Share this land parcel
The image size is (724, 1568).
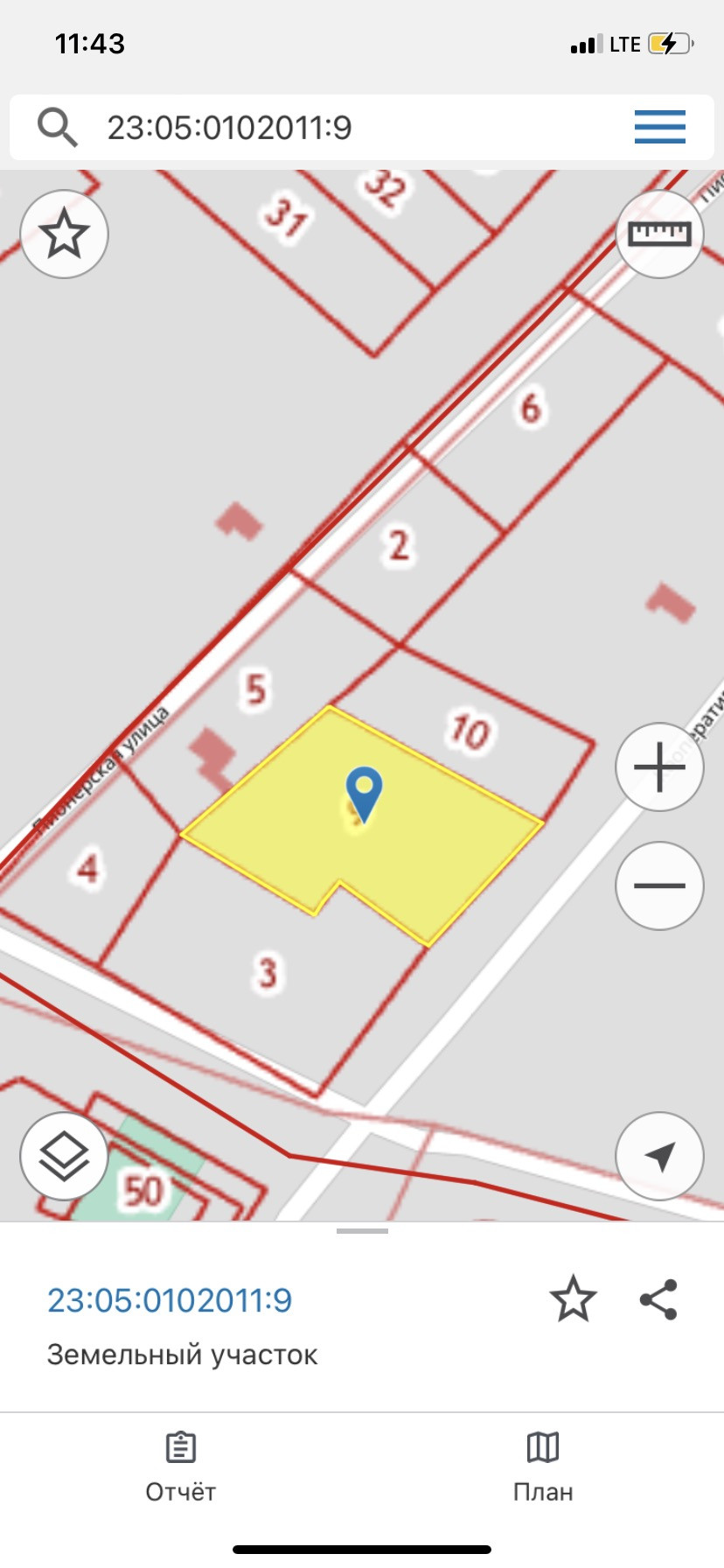pyautogui.click(x=658, y=1298)
